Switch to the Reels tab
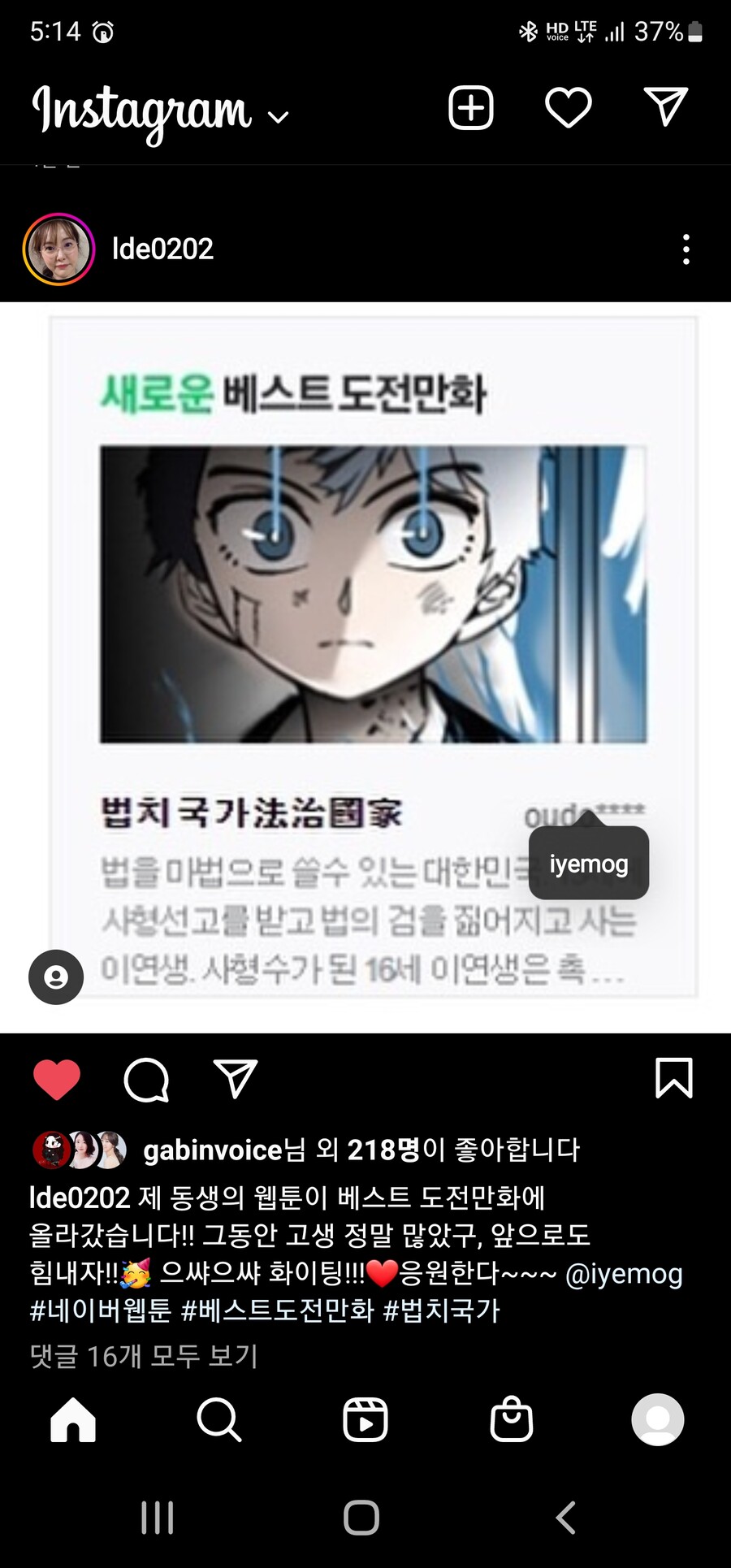Viewport: 731px width, 1568px height. pyautogui.click(x=365, y=1420)
